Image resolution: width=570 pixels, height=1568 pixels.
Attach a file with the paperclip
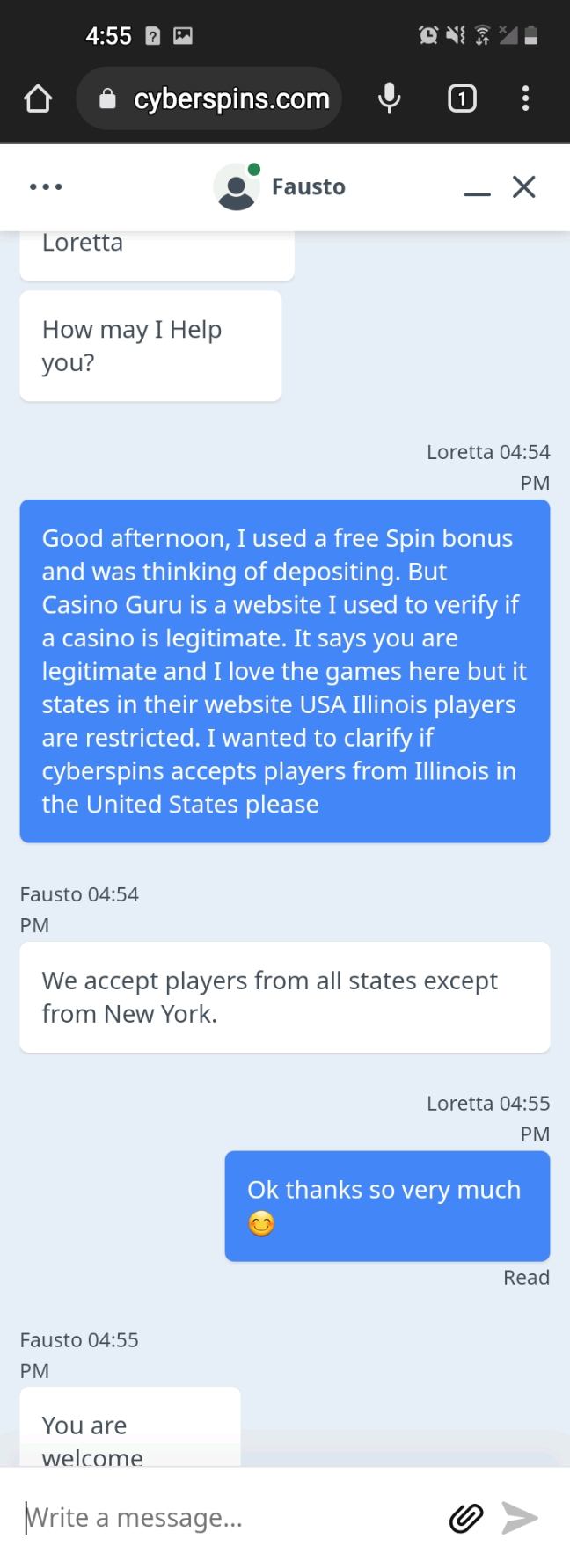pos(466,1517)
